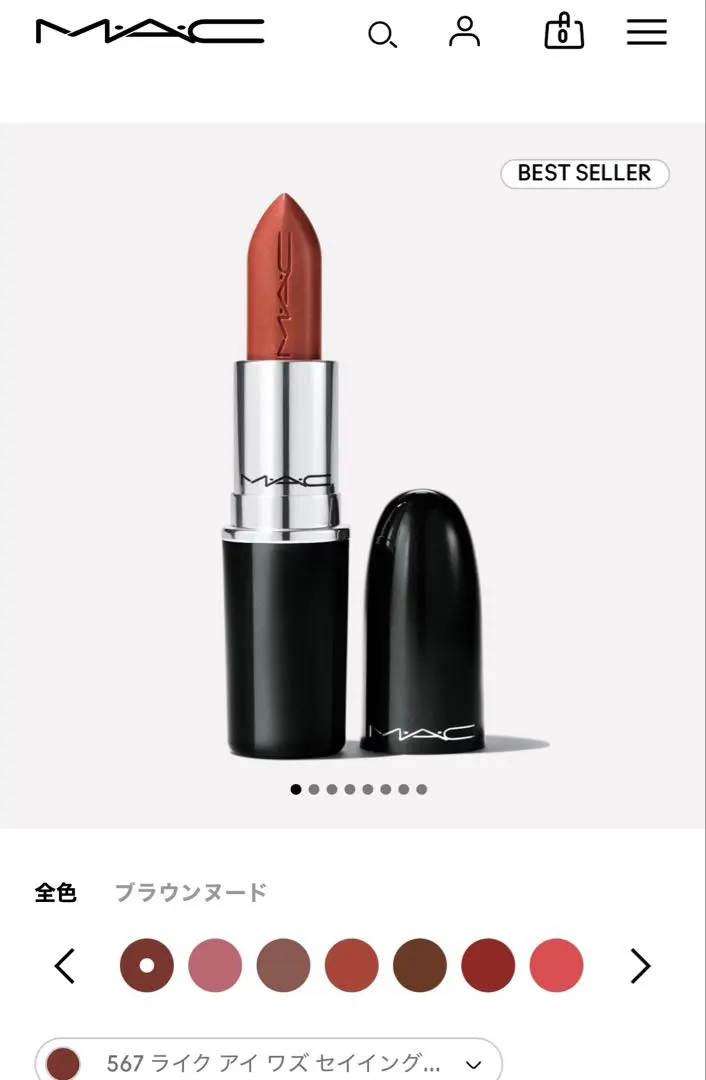Screen dimensions: 706x1080
Task: Choose the taupe brown swatch
Action: click(284, 965)
